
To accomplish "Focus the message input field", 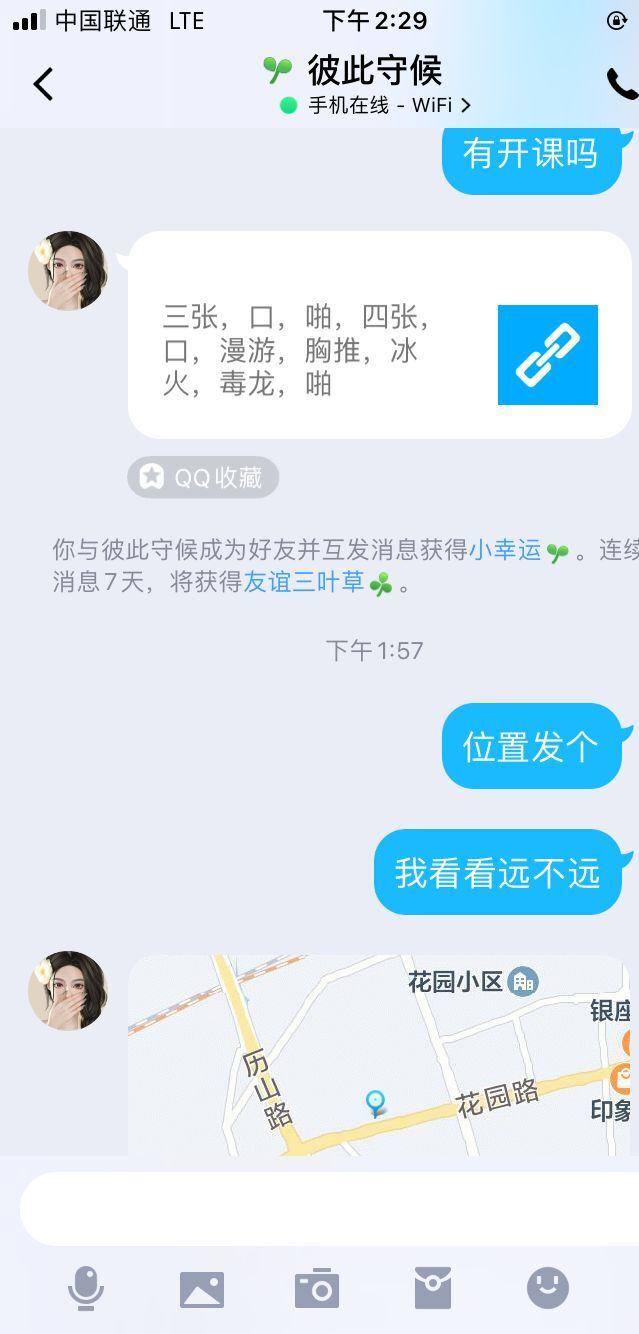I will [330, 1208].
